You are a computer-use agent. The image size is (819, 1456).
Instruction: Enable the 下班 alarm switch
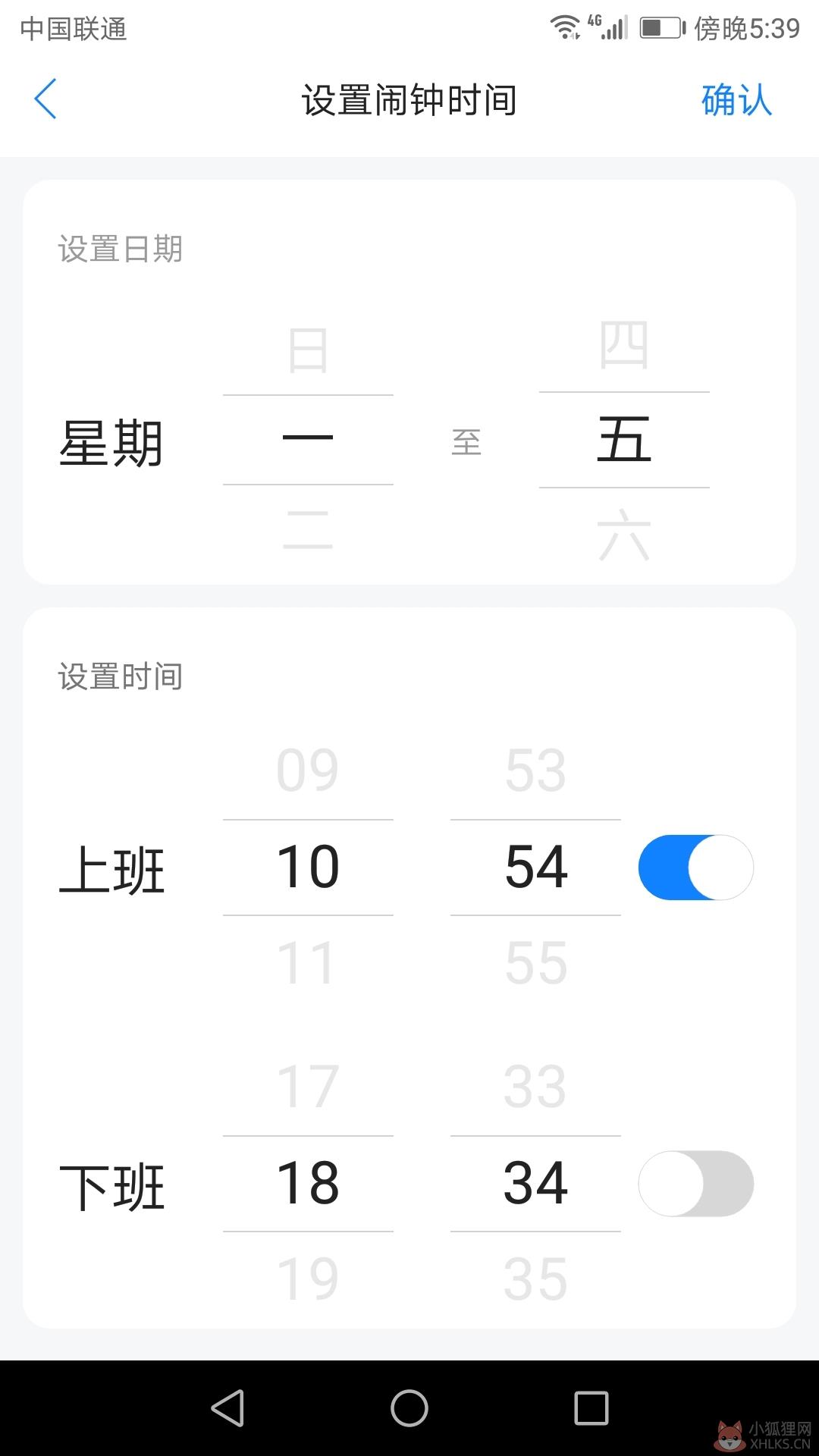point(696,1184)
